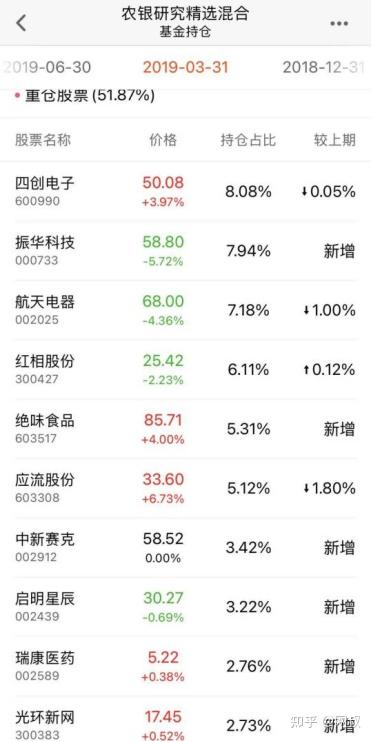Open the three-dot overflow menu
Image resolution: width=372 pixels, height=742 pixels.
click(x=339, y=23)
